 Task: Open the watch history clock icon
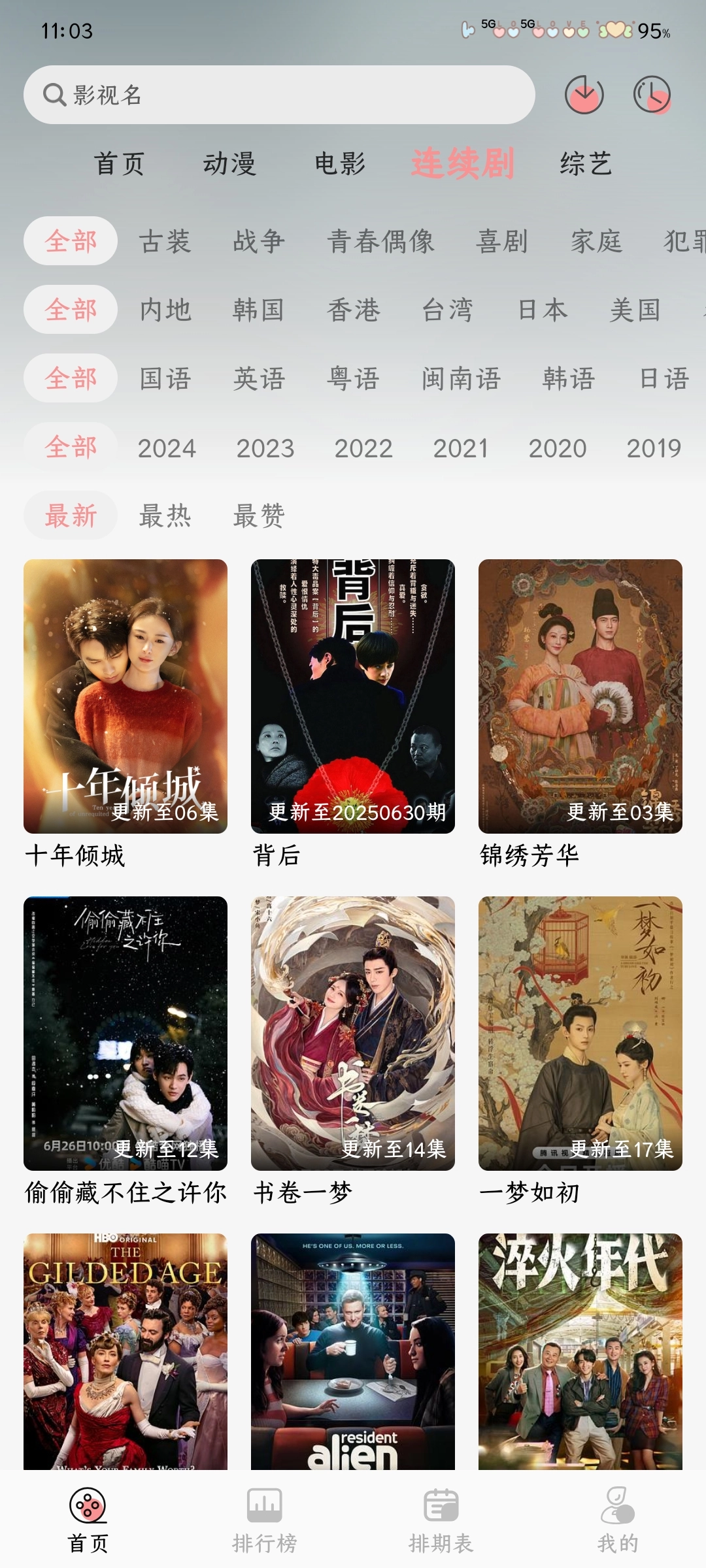click(x=652, y=95)
